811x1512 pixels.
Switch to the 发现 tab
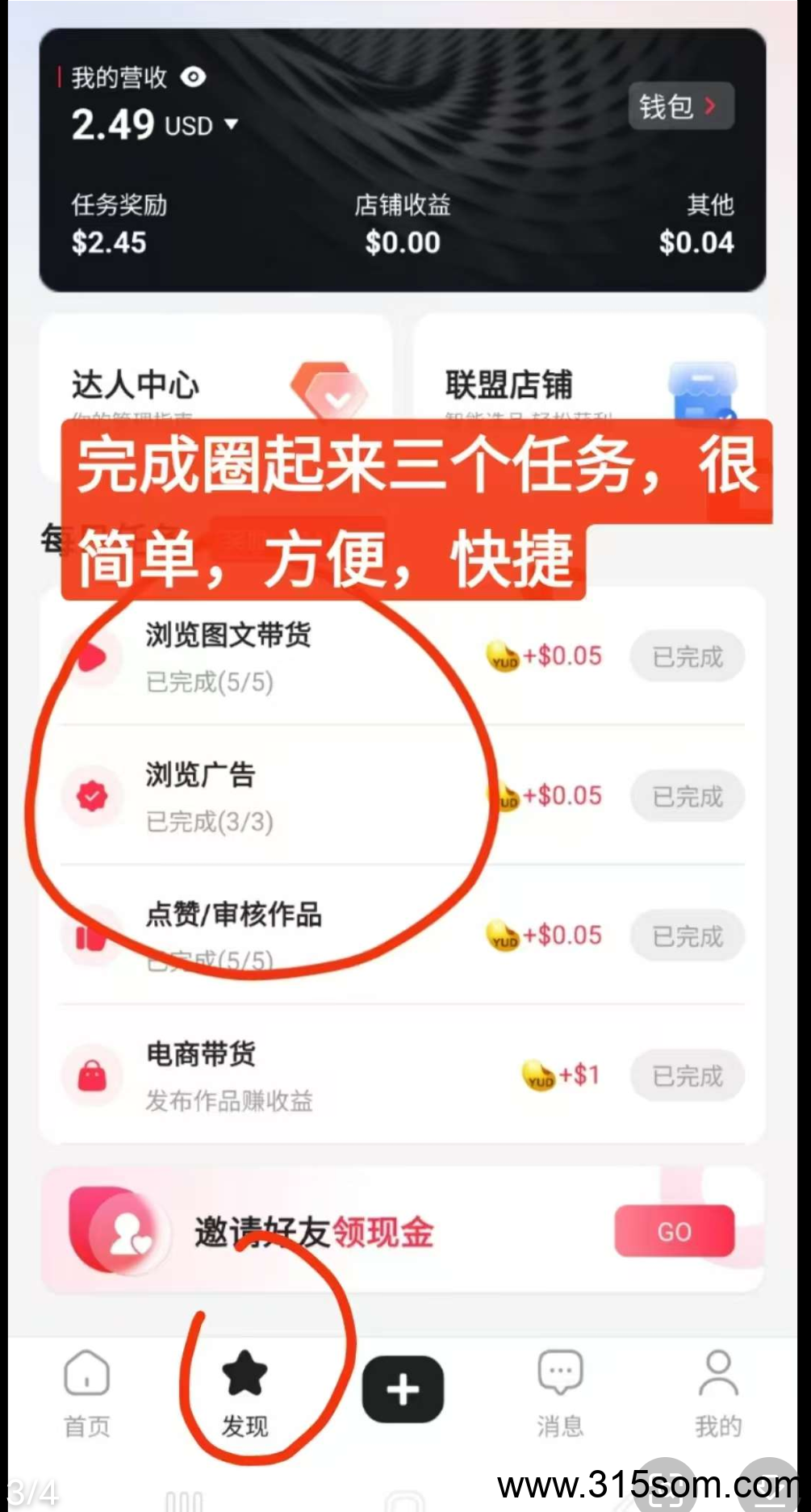(245, 1394)
